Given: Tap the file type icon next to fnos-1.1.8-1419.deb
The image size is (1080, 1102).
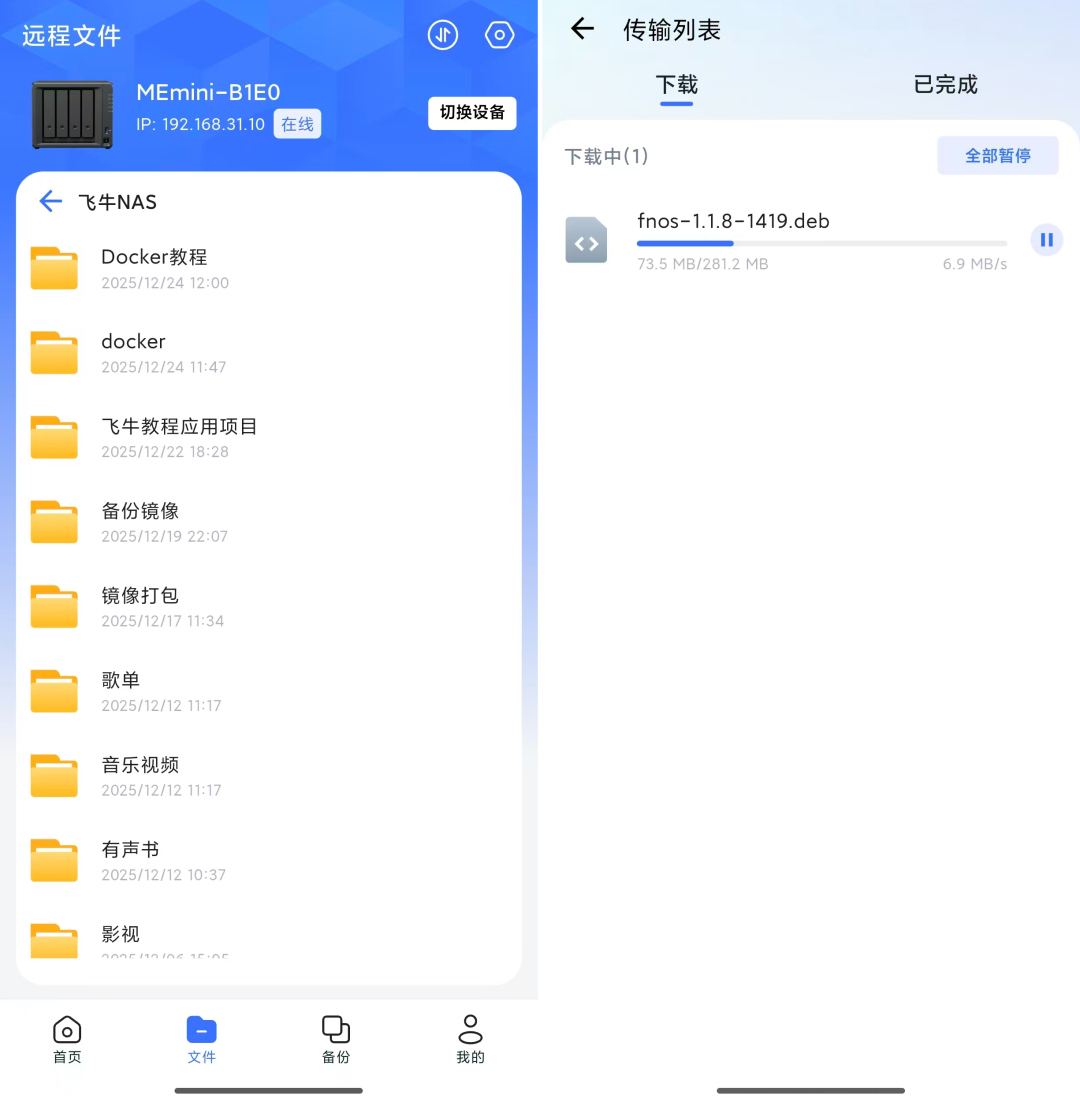Looking at the screenshot, I should point(586,240).
